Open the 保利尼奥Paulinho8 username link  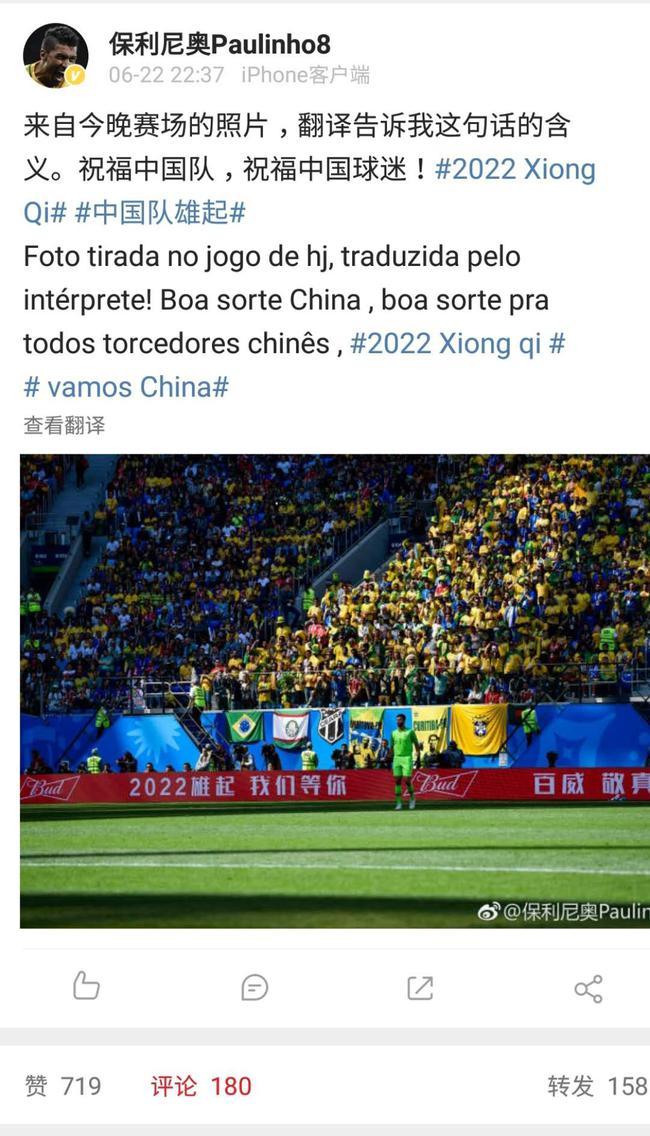tap(220, 44)
